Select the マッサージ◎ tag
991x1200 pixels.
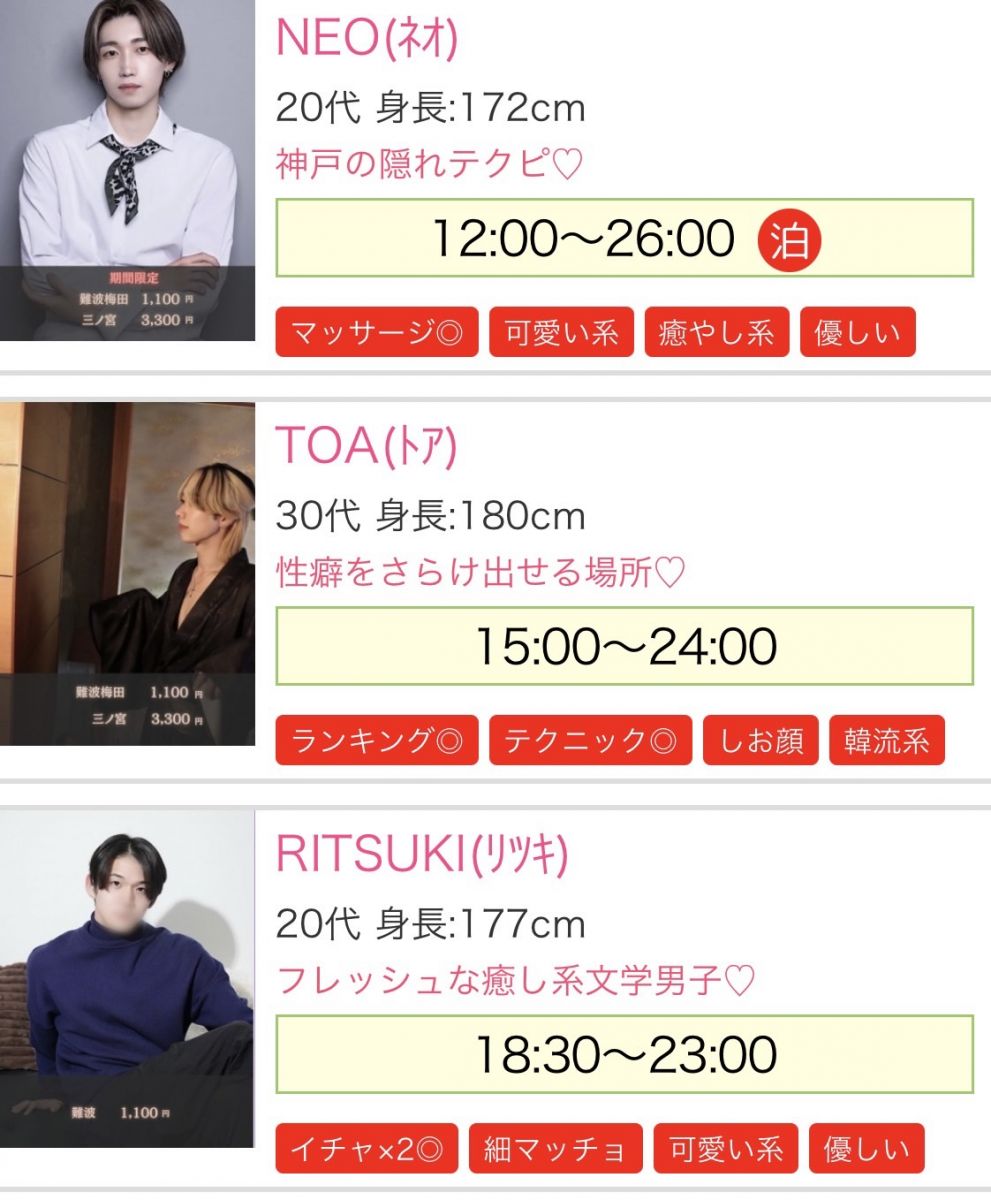pyautogui.click(x=377, y=333)
